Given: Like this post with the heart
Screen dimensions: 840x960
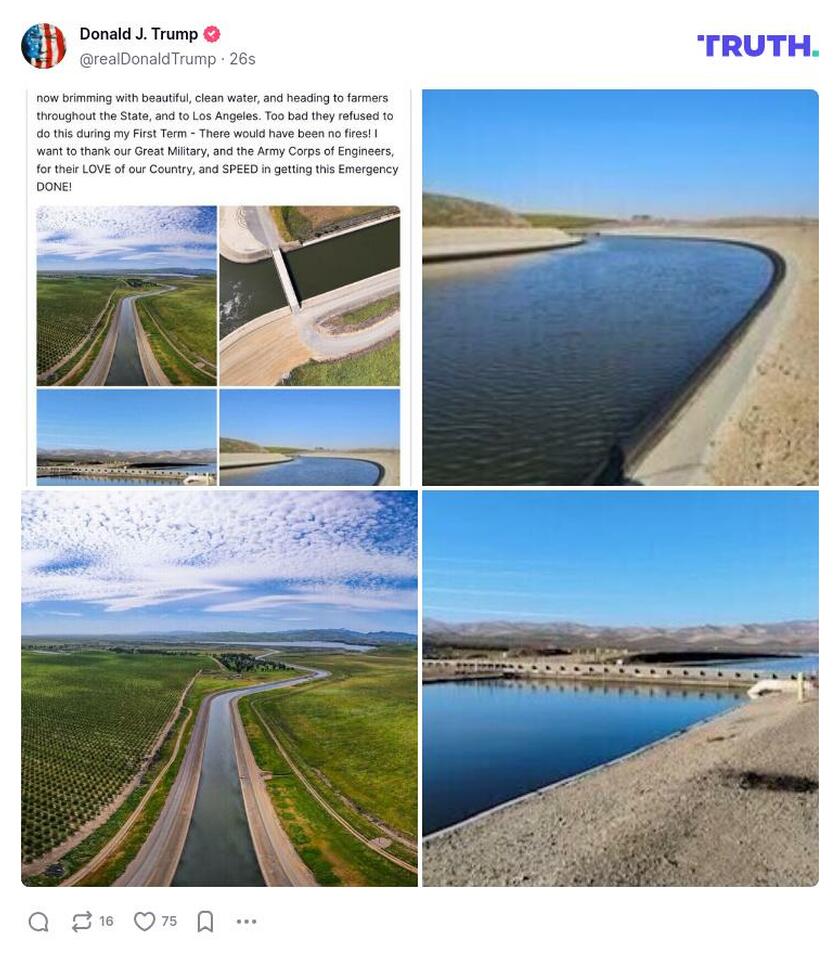Looking at the screenshot, I should [x=145, y=921].
